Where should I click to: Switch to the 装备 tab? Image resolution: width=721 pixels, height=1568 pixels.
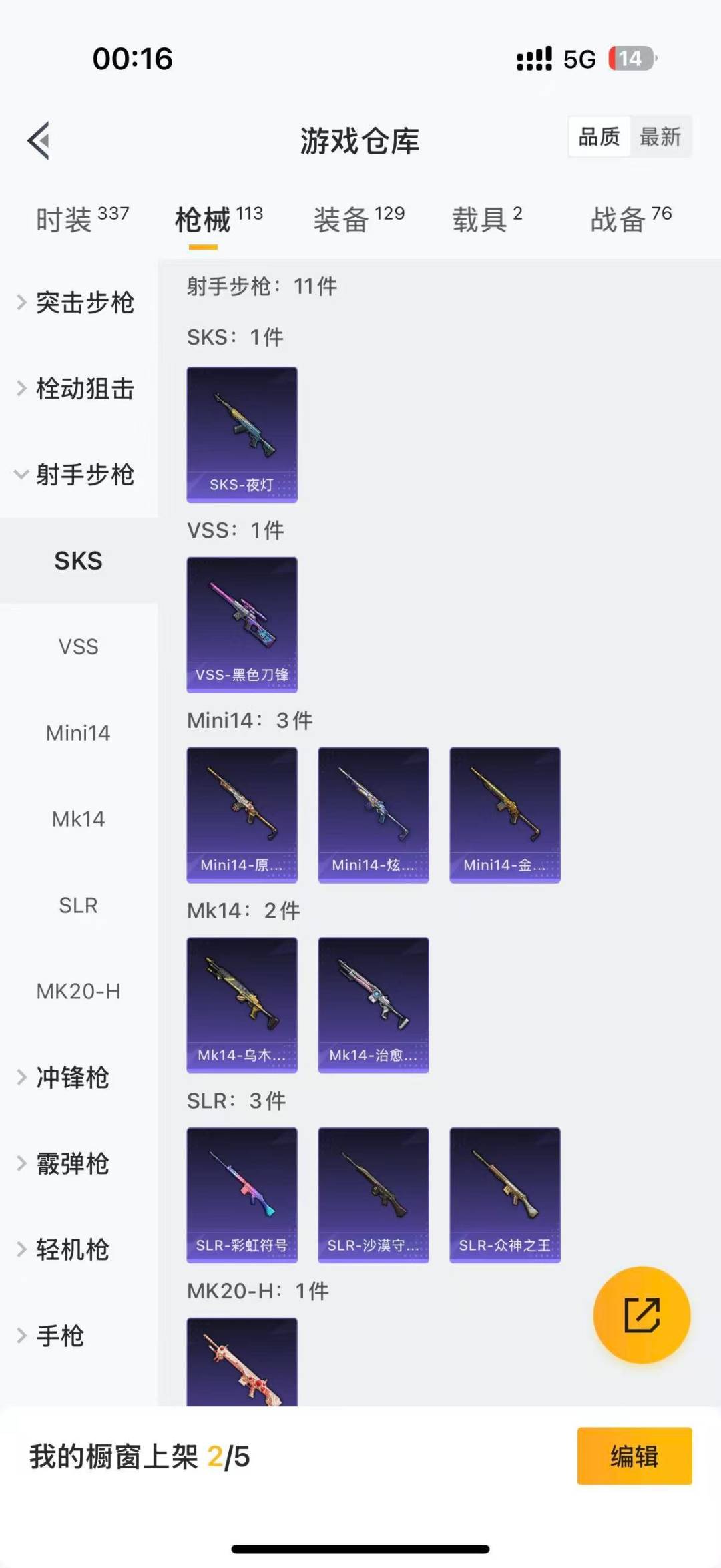coord(358,219)
